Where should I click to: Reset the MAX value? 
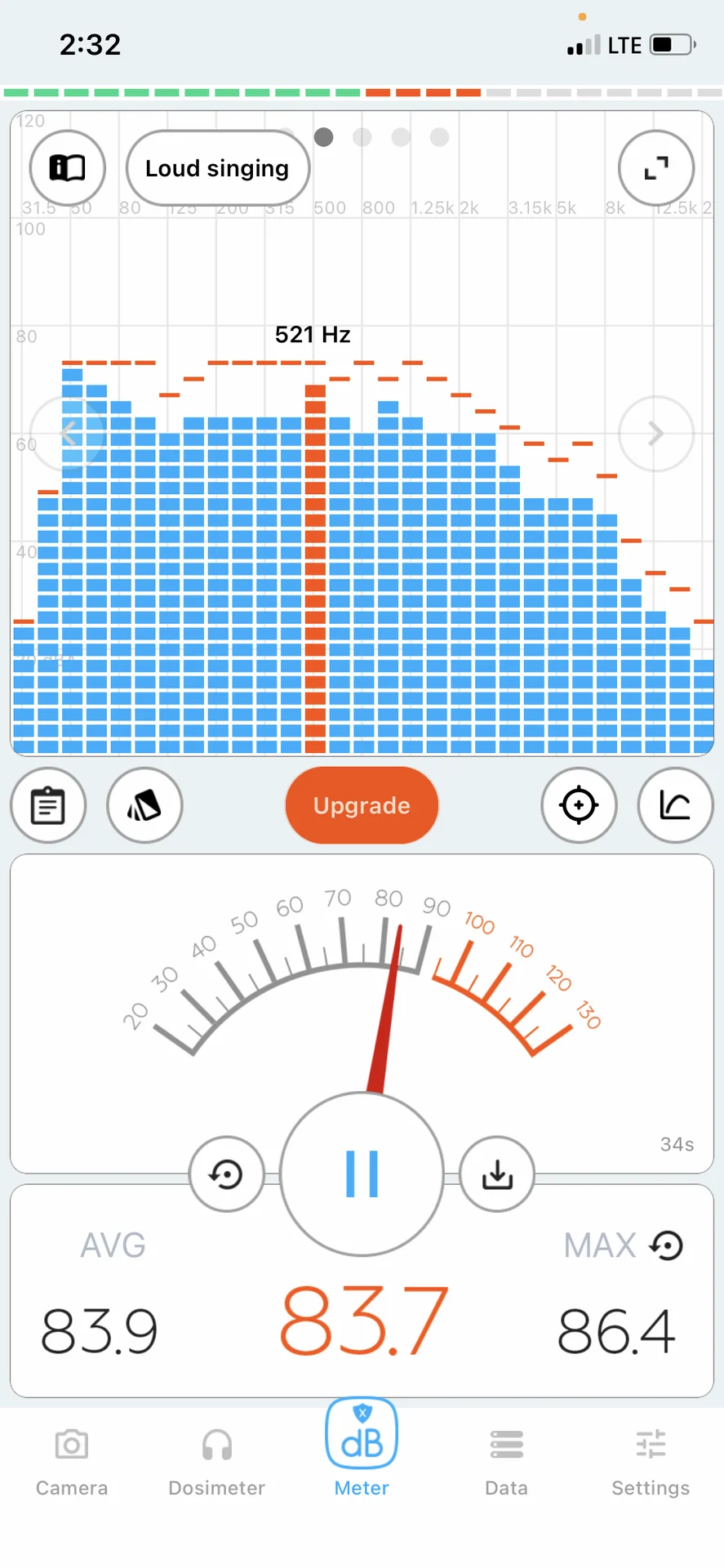pos(667,1246)
